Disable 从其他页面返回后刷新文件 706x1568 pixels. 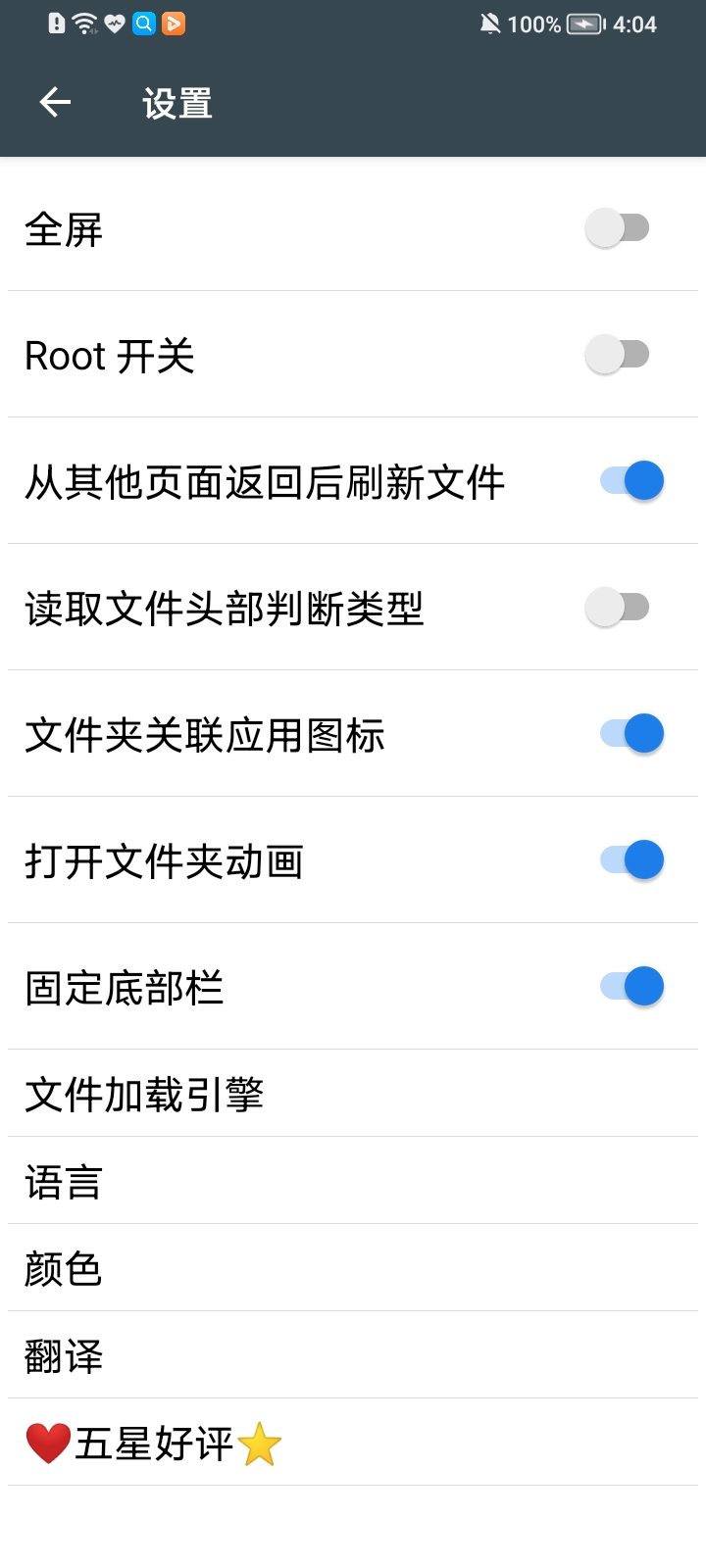(630, 480)
